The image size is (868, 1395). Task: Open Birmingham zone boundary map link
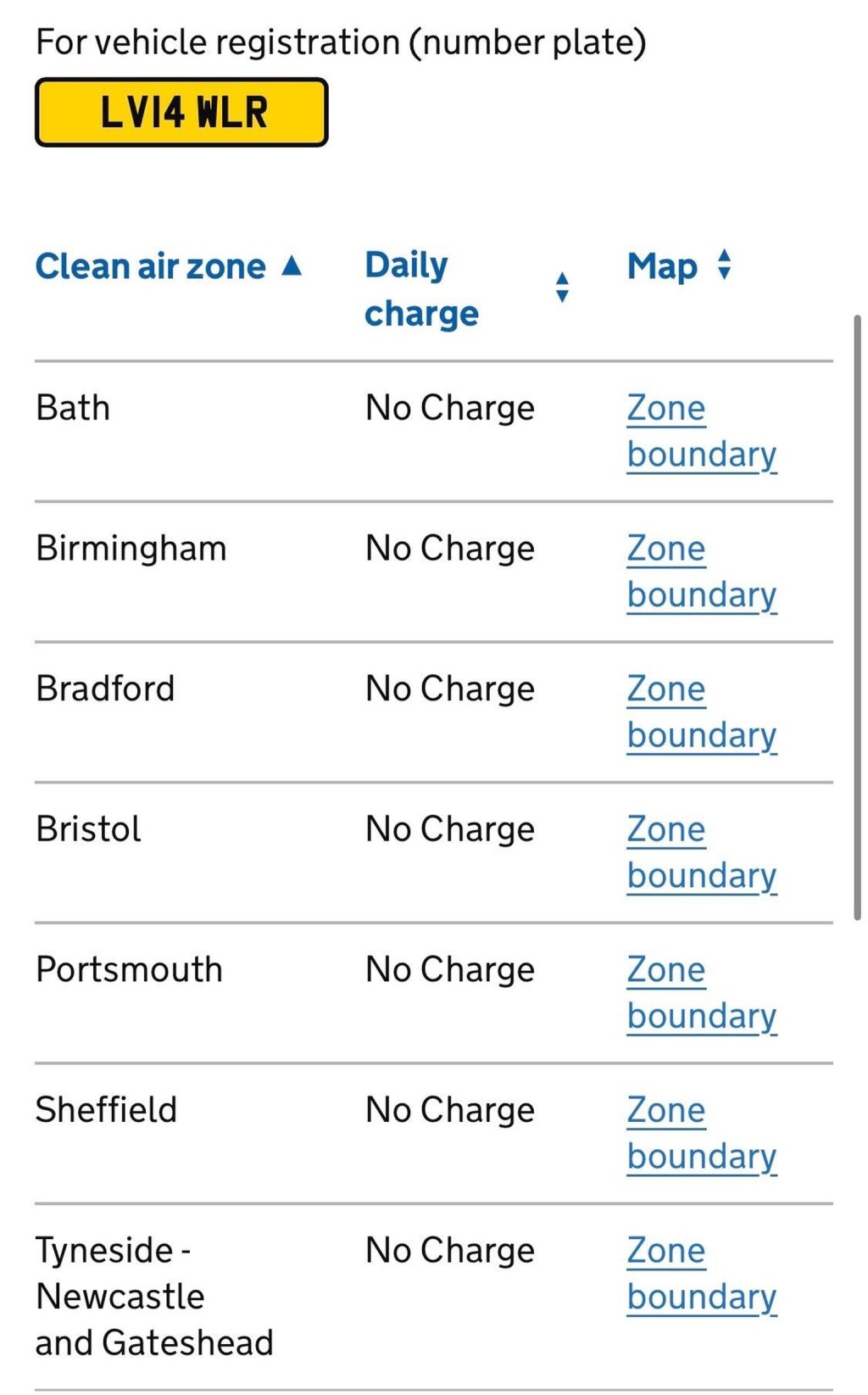[x=700, y=572]
